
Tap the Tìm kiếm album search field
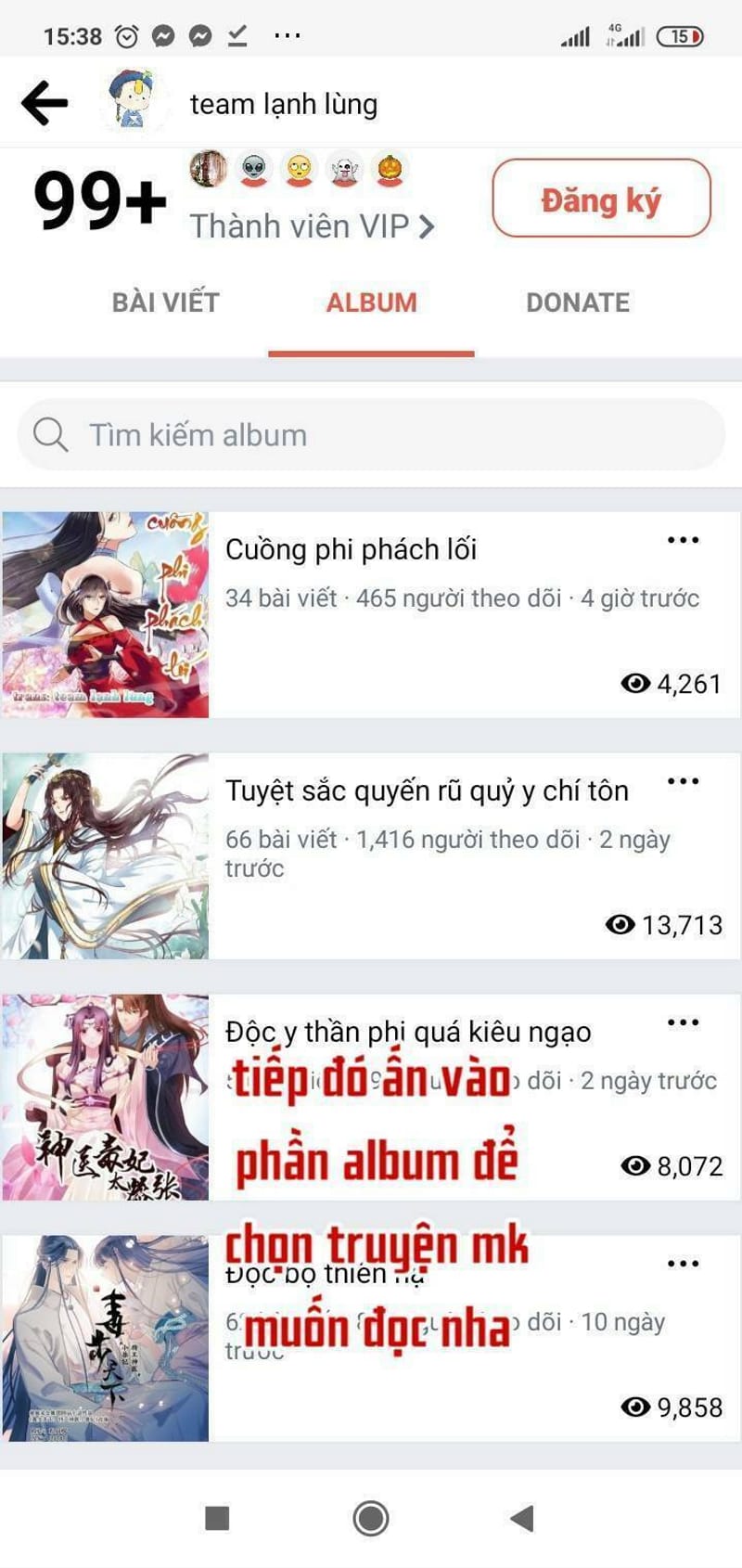371,434
